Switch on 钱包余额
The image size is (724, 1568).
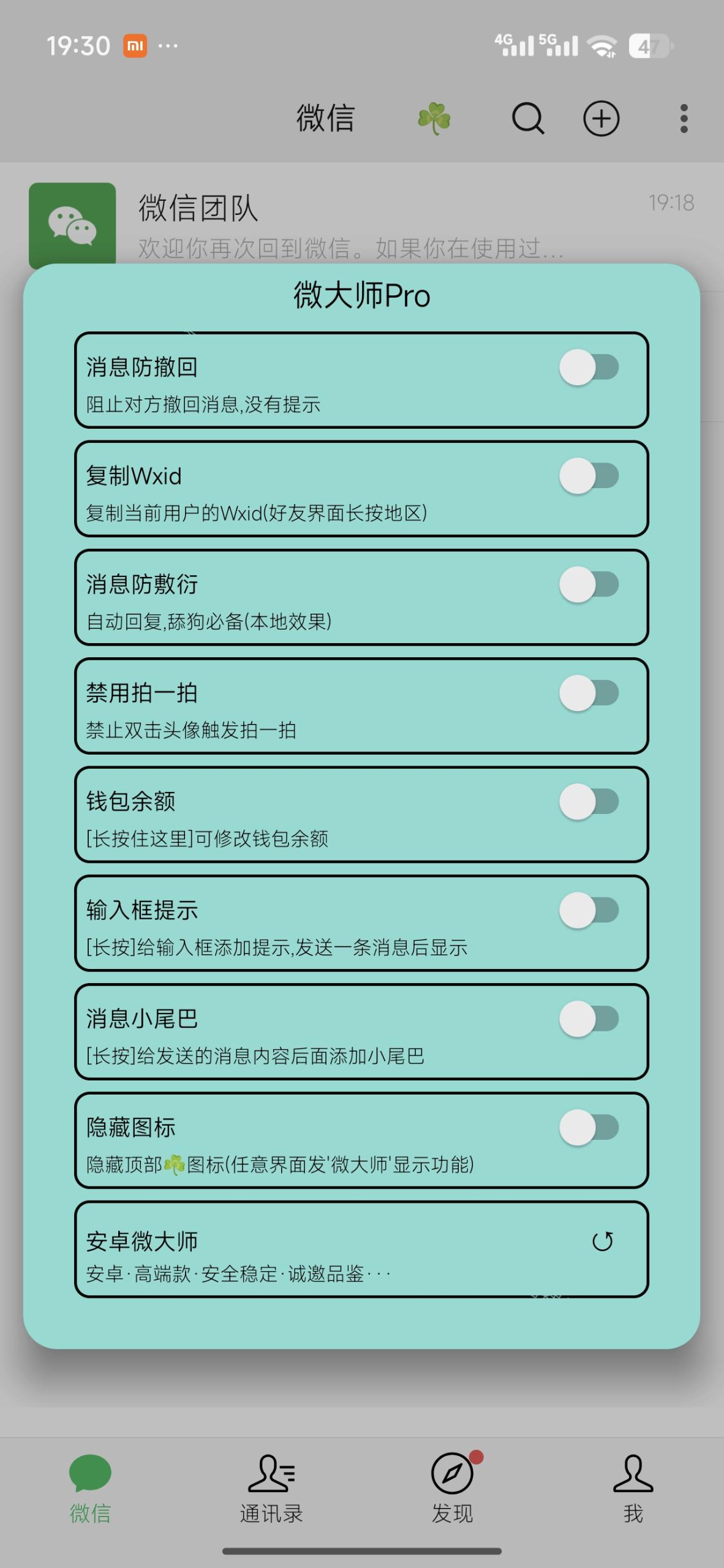(x=589, y=802)
